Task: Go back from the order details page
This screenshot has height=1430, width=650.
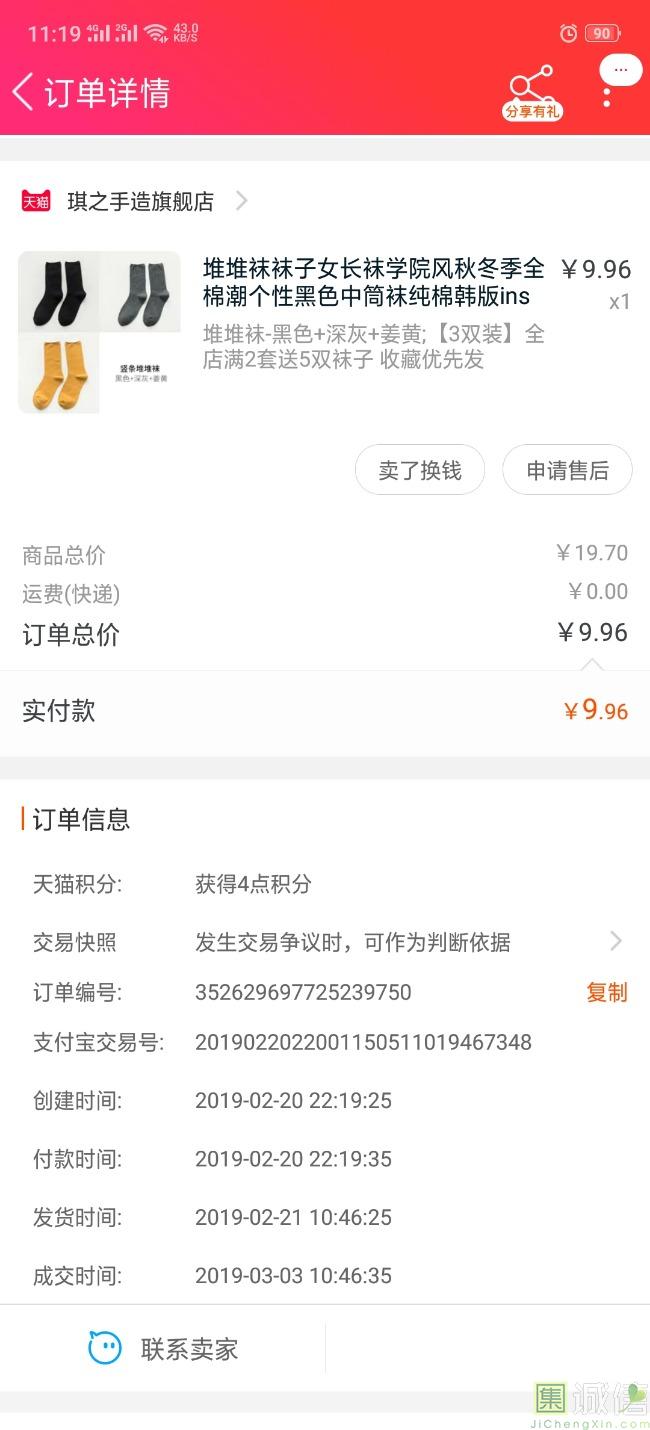Action: (24, 92)
